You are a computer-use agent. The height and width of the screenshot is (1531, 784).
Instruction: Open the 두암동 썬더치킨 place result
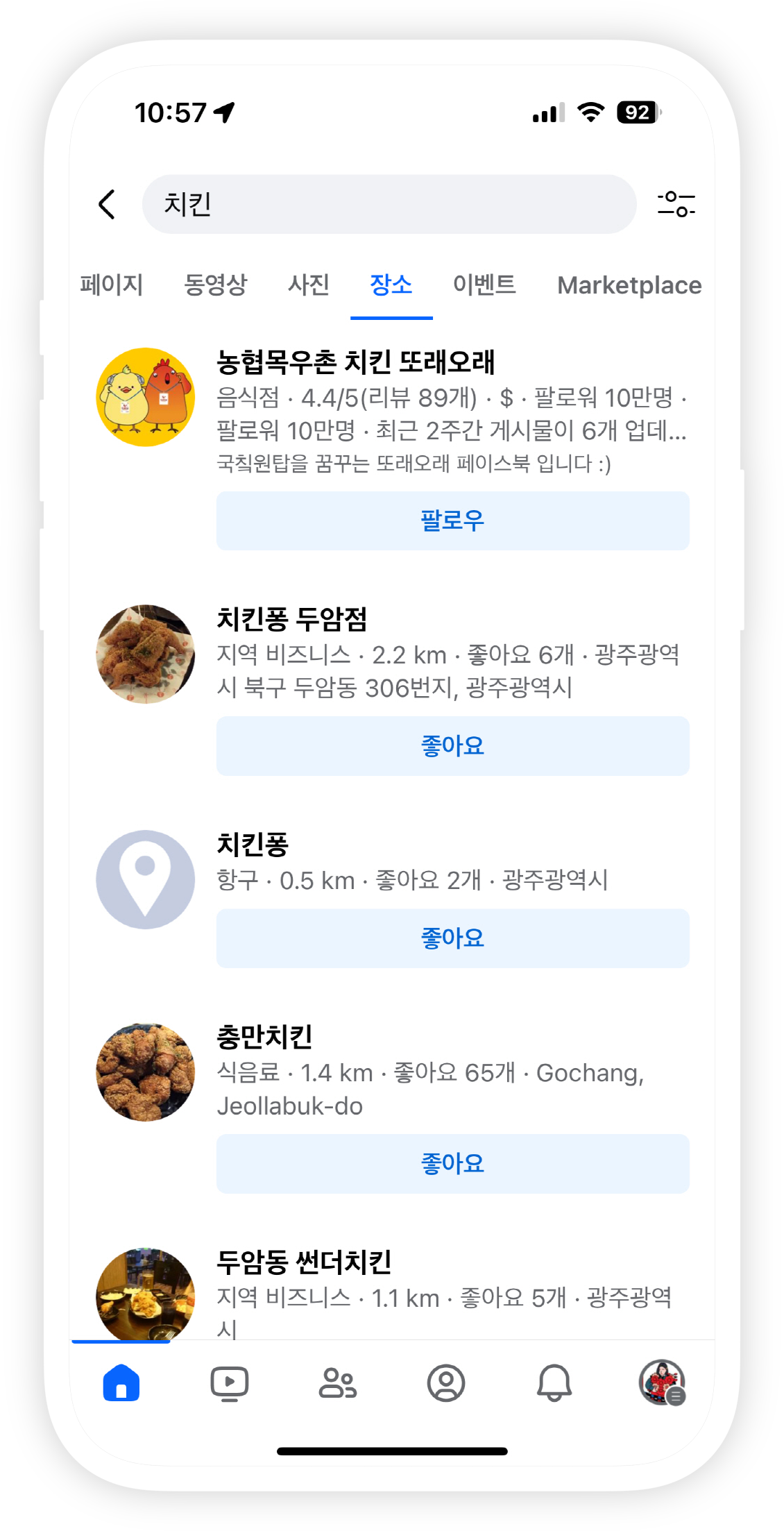[x=305, y=1262]
